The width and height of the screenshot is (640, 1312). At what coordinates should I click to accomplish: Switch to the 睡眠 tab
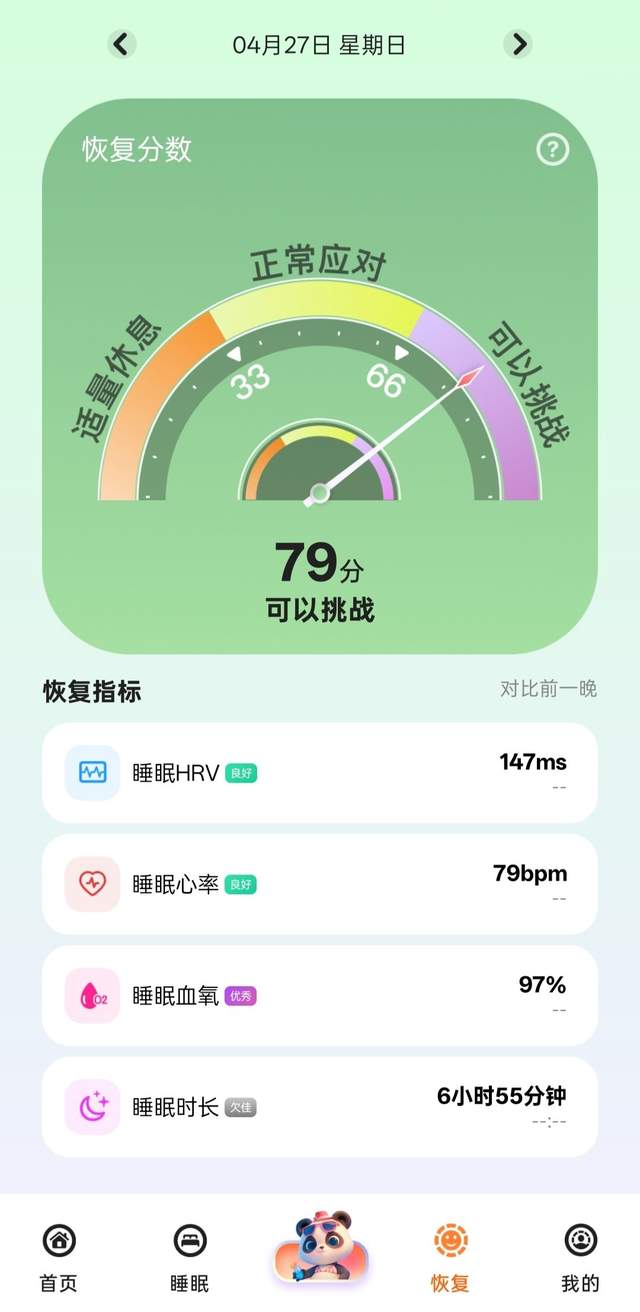[189, 1257]
